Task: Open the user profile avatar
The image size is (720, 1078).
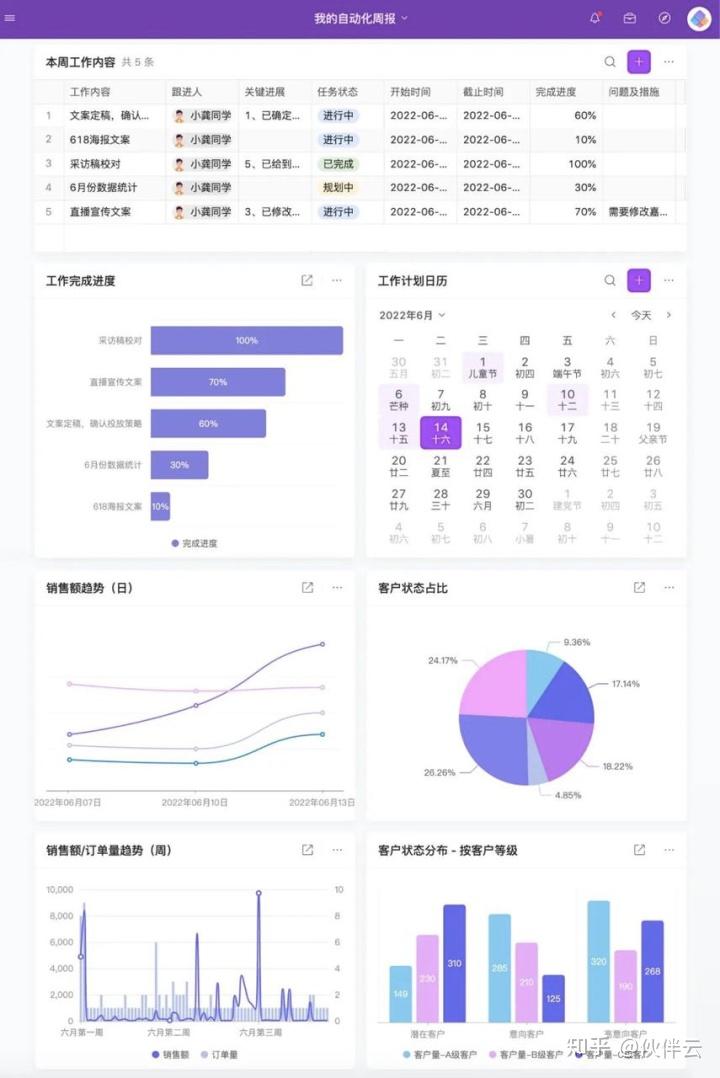Action: click(x=699, y=18)
